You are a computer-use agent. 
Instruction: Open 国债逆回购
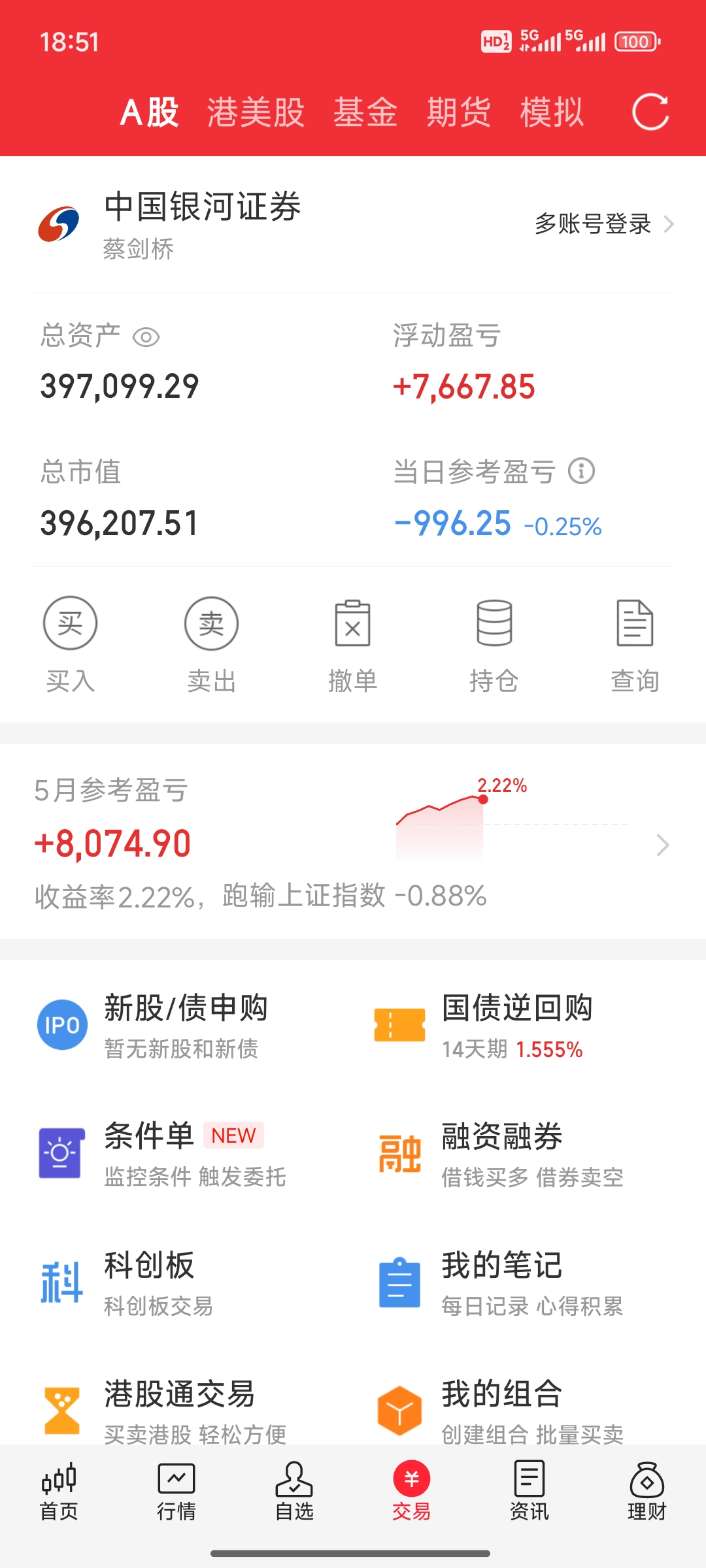point(516,1024)
